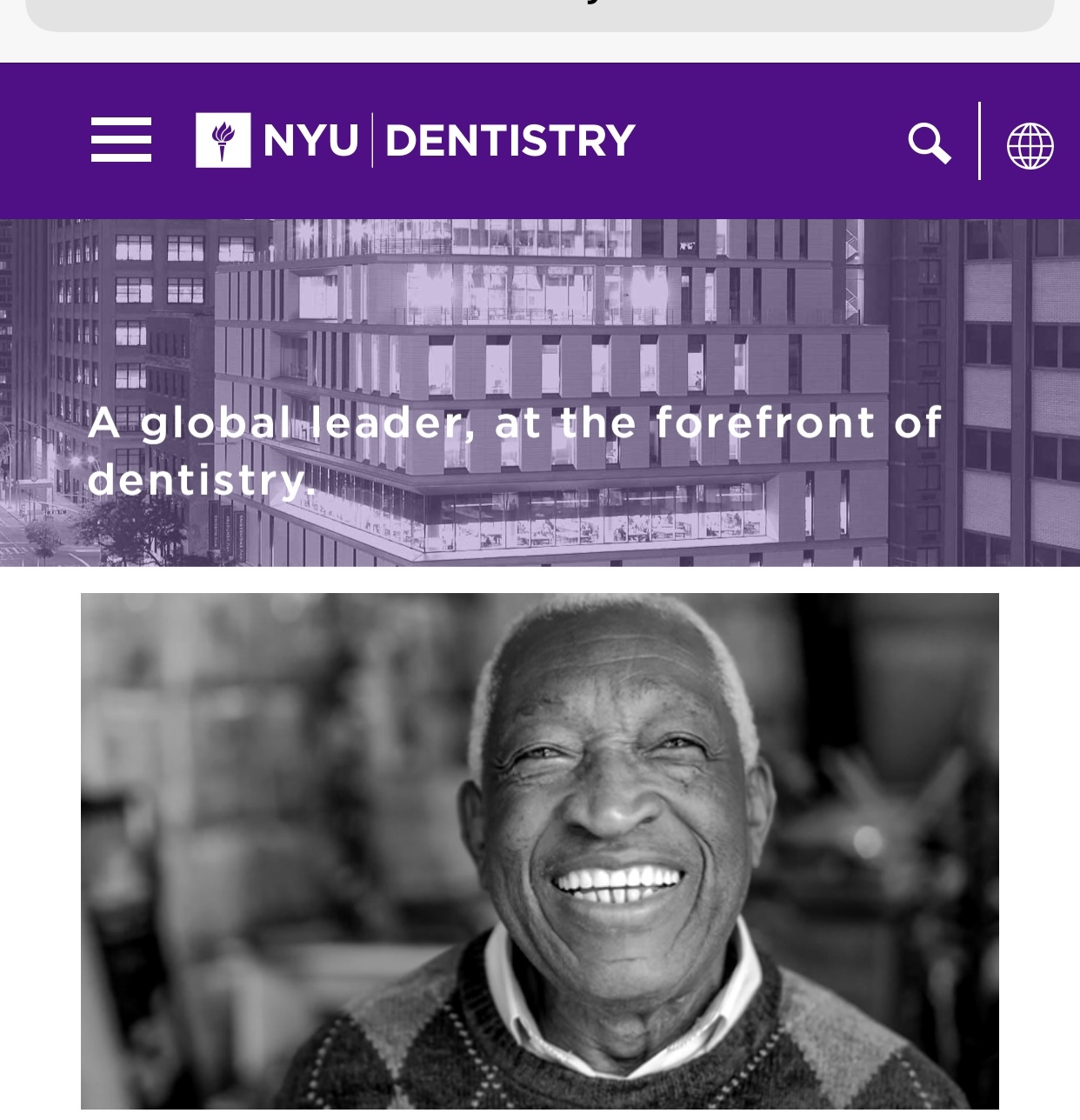Tap the browser address bar

[539, 12]
